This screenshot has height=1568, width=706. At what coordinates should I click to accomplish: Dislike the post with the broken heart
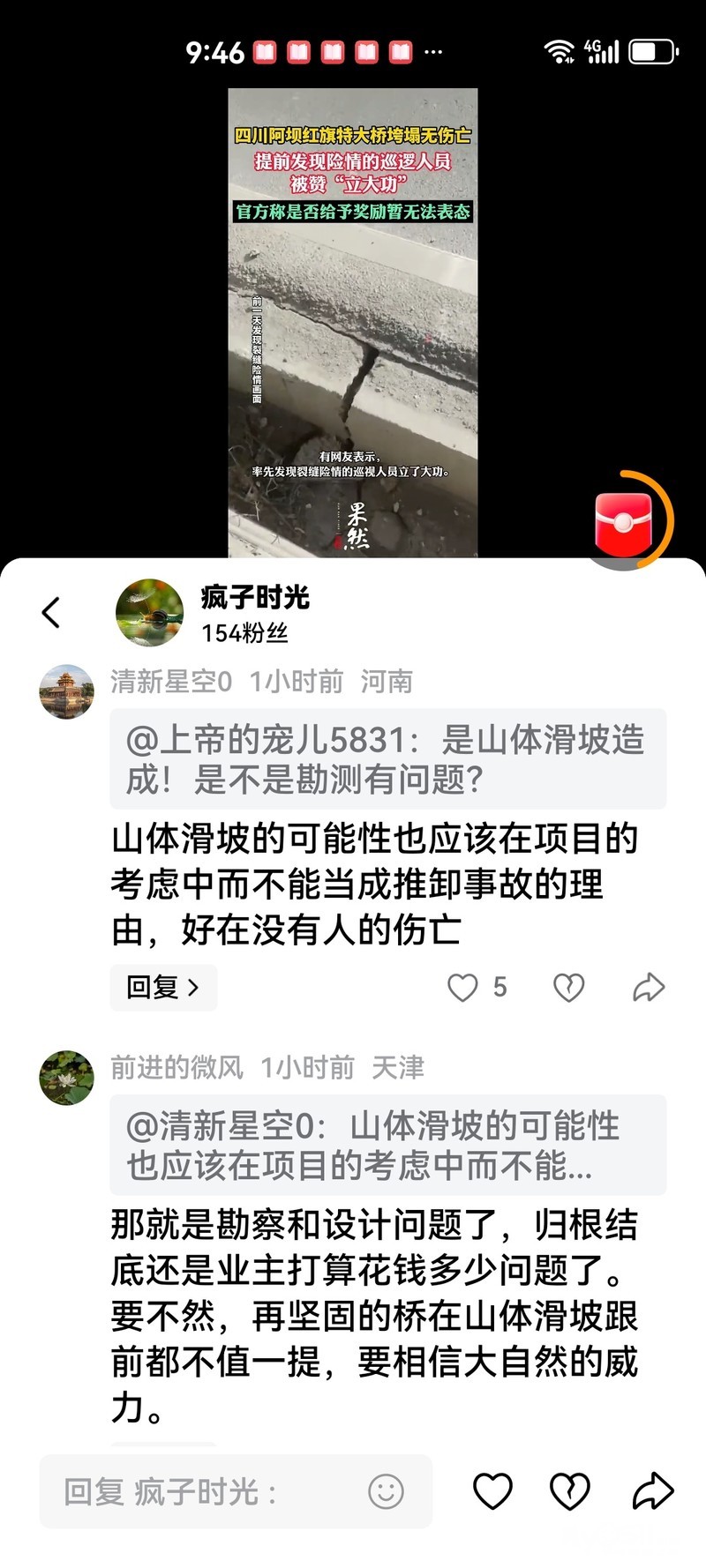point(569,1492)
